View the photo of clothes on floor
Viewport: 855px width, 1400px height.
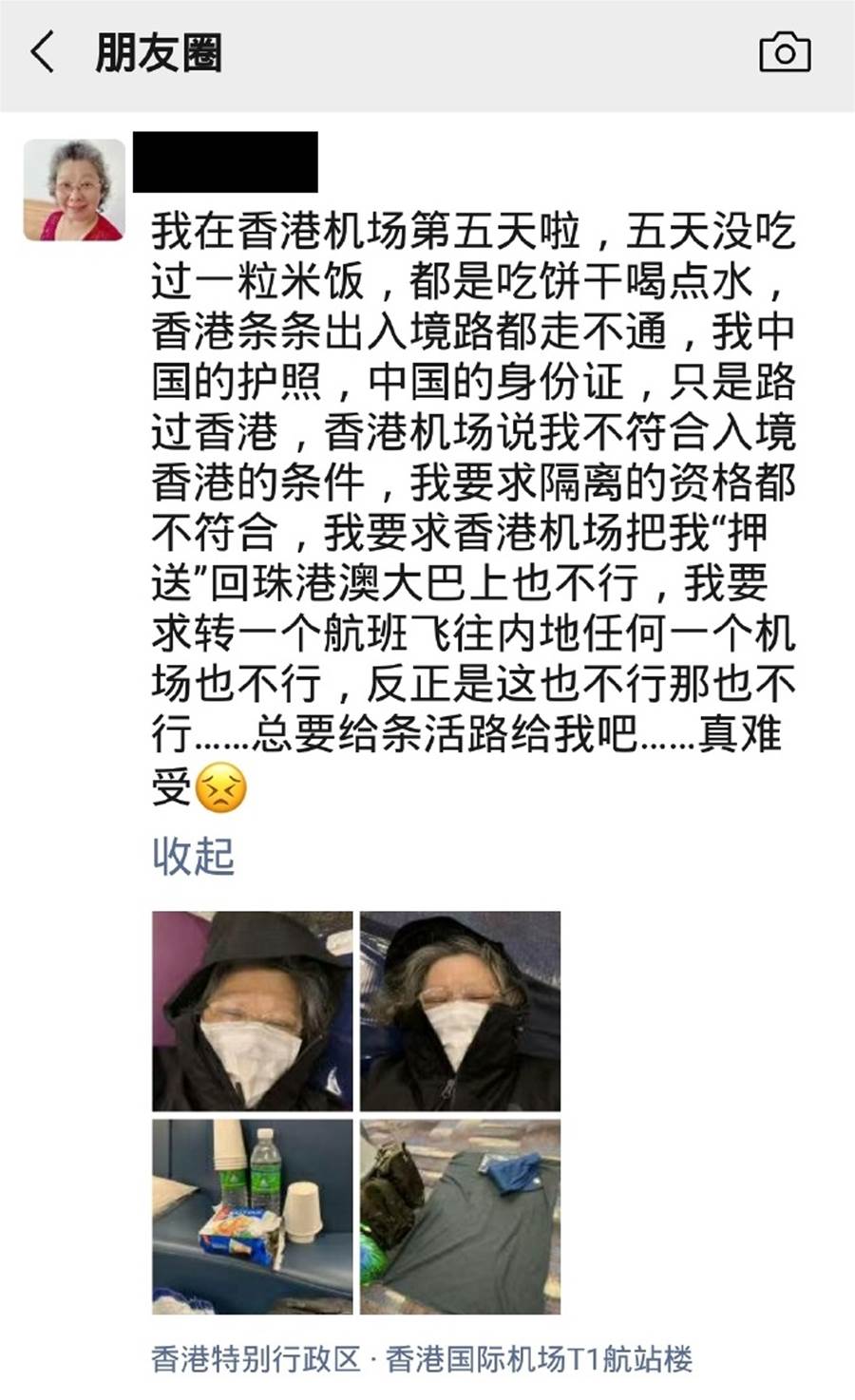click(x=460, y=1217)
